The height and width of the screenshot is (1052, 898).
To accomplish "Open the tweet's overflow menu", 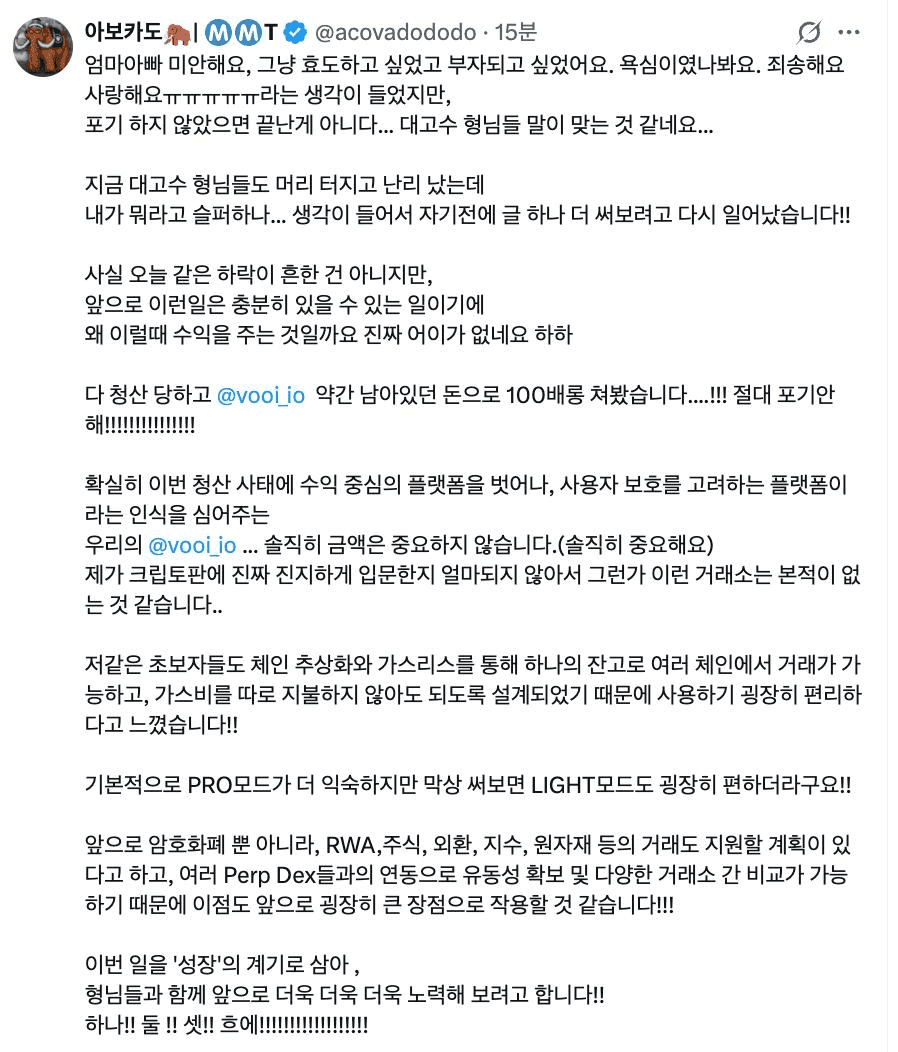I will tap(848, 32).
